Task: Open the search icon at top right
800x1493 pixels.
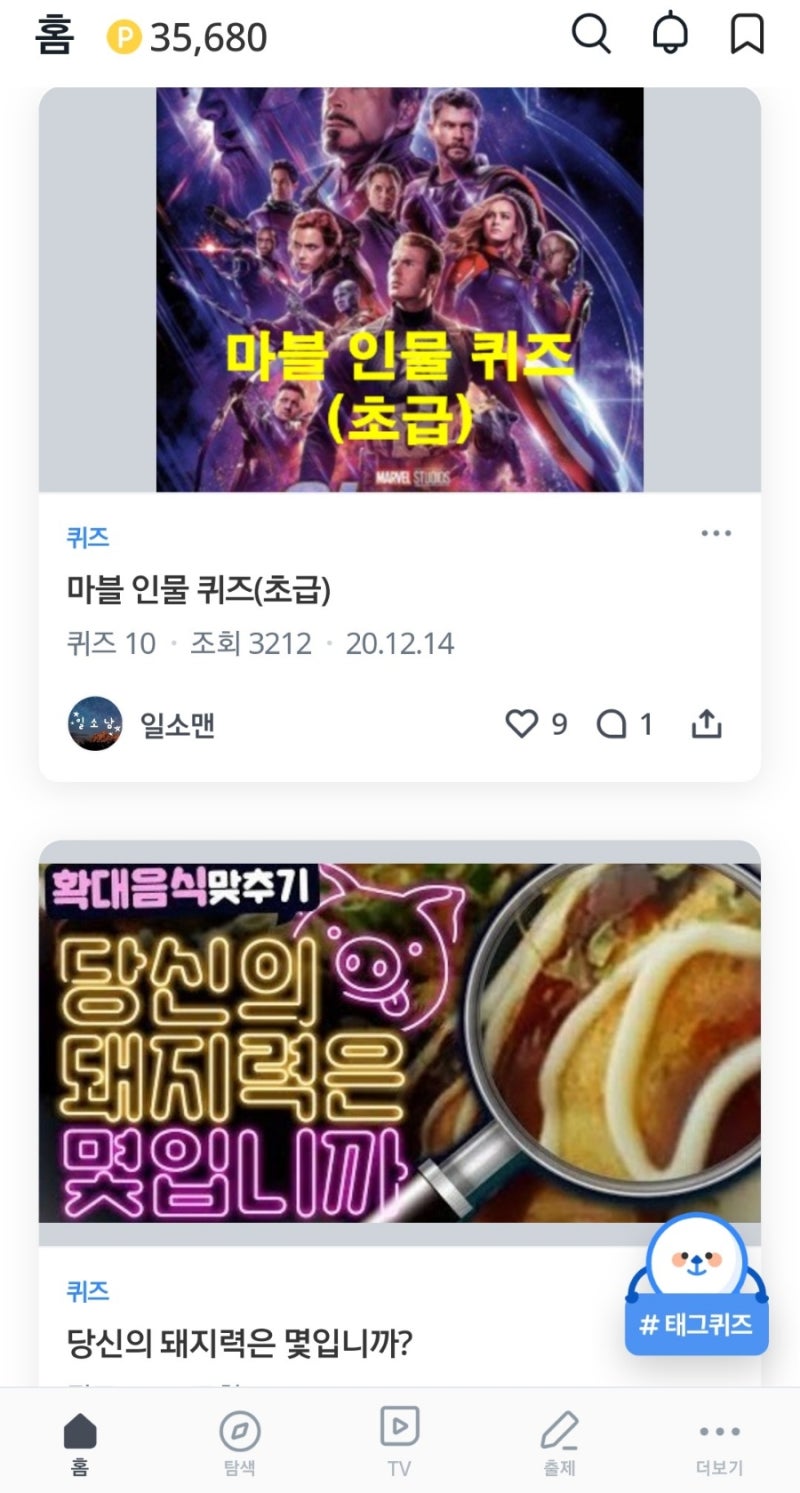Action: (x=592, y=33)
